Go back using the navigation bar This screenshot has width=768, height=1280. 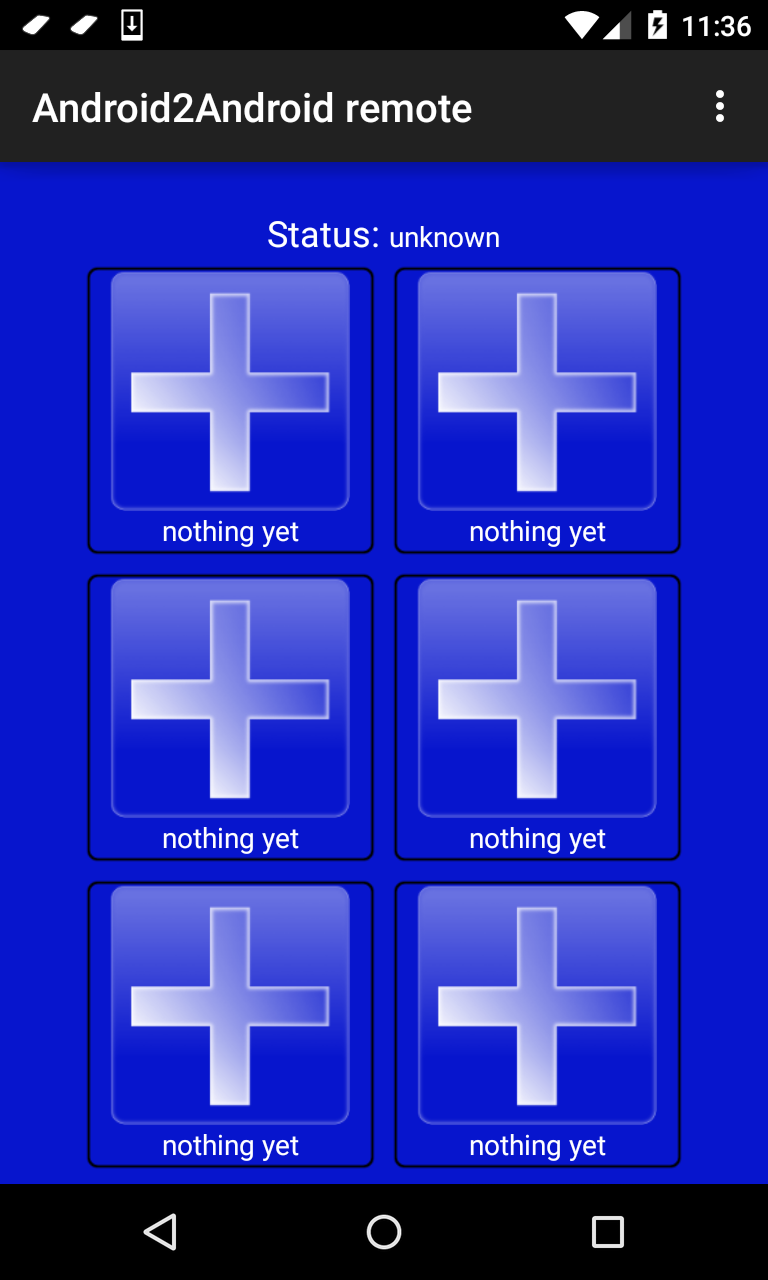(160, 1232)
